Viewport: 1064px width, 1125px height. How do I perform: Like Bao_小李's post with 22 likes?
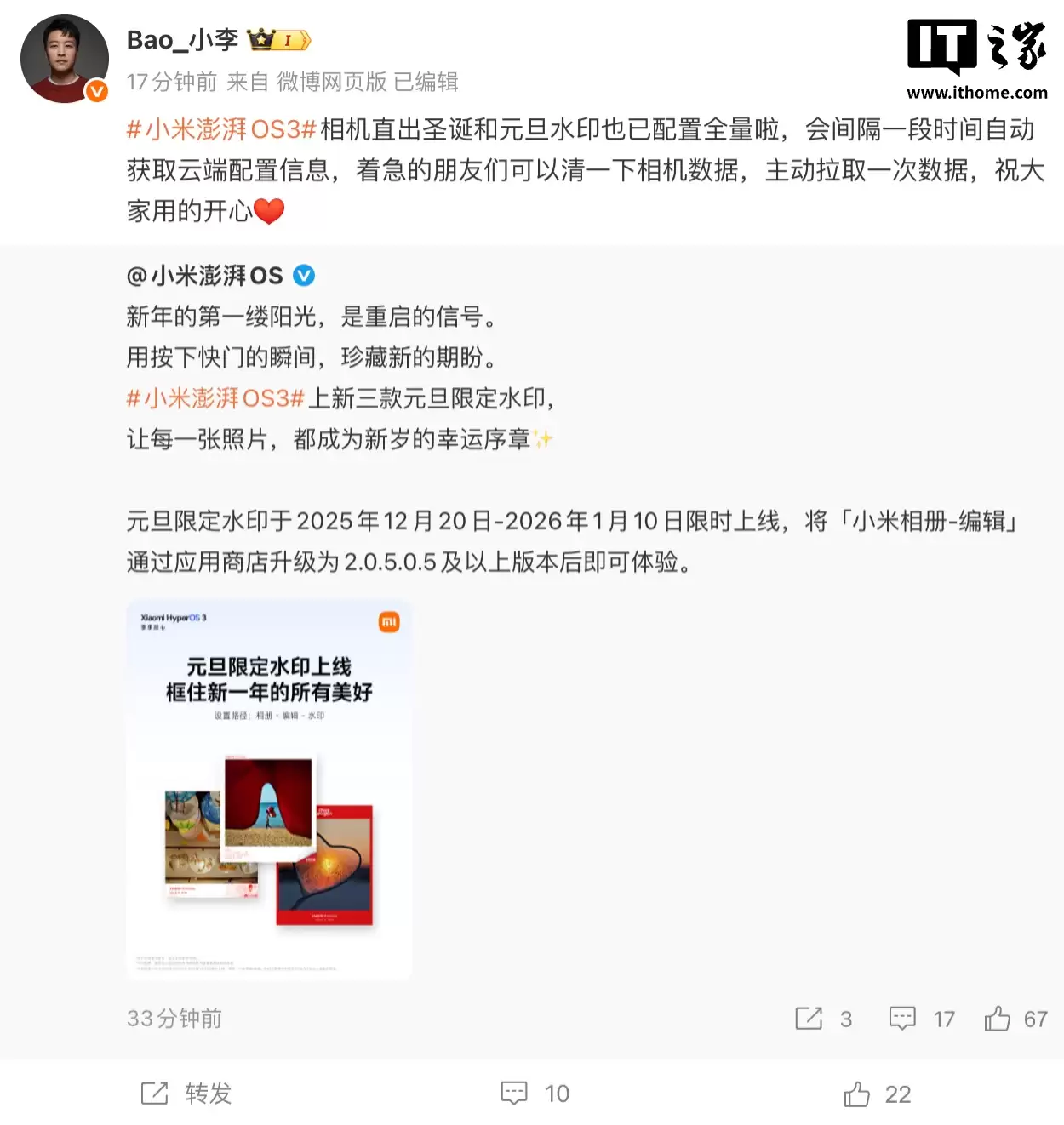pos(877,1094)
